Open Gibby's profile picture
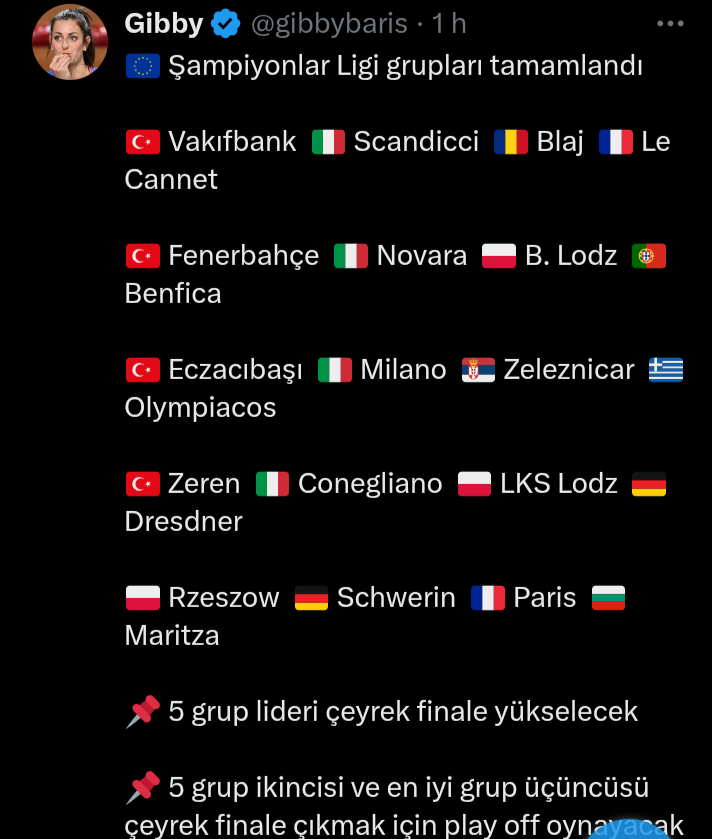 click(x=70, y=41)
